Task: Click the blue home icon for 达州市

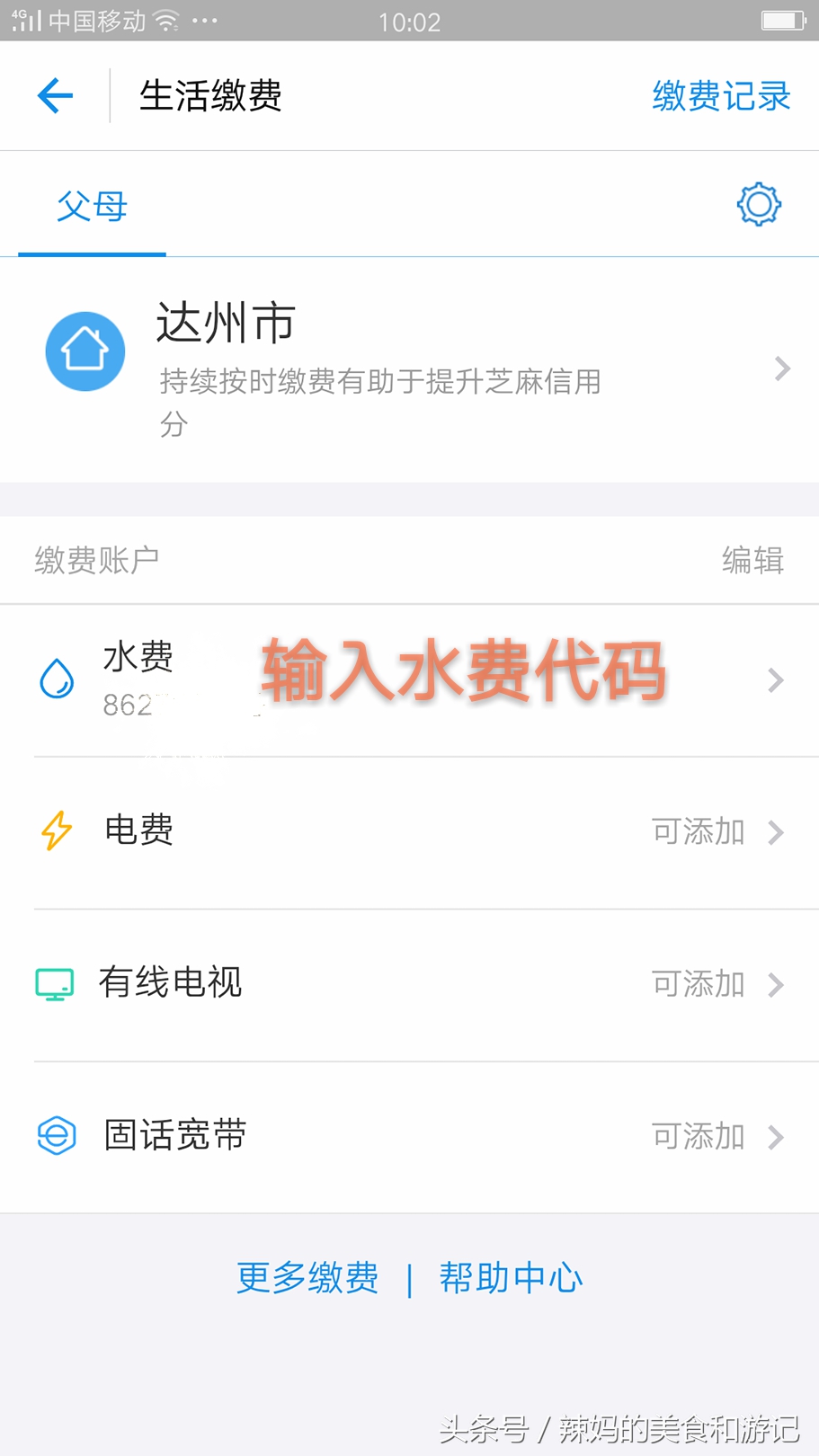Action: [x=85, y=351]
